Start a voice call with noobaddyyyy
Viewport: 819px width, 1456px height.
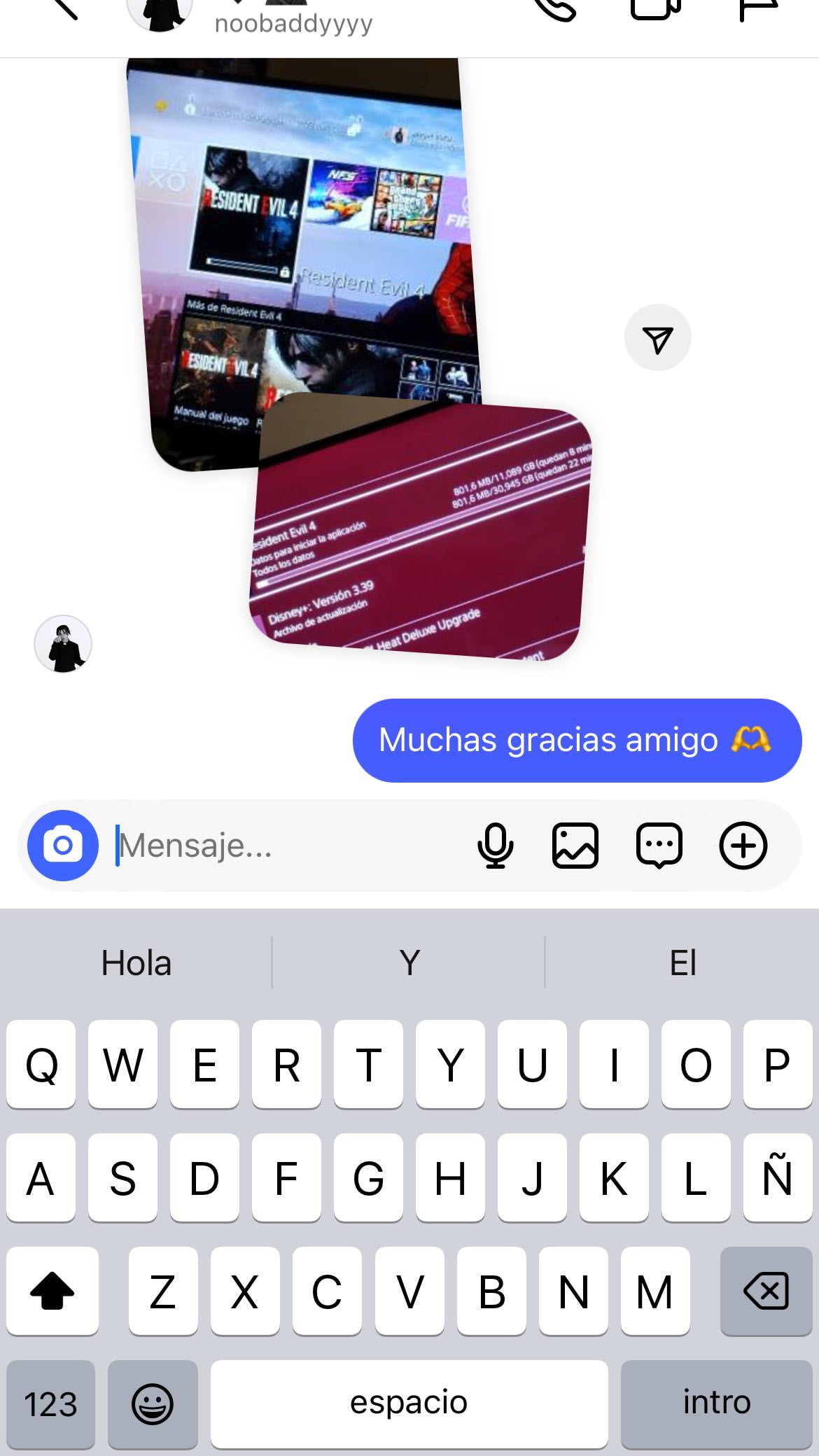click(555, 8)
